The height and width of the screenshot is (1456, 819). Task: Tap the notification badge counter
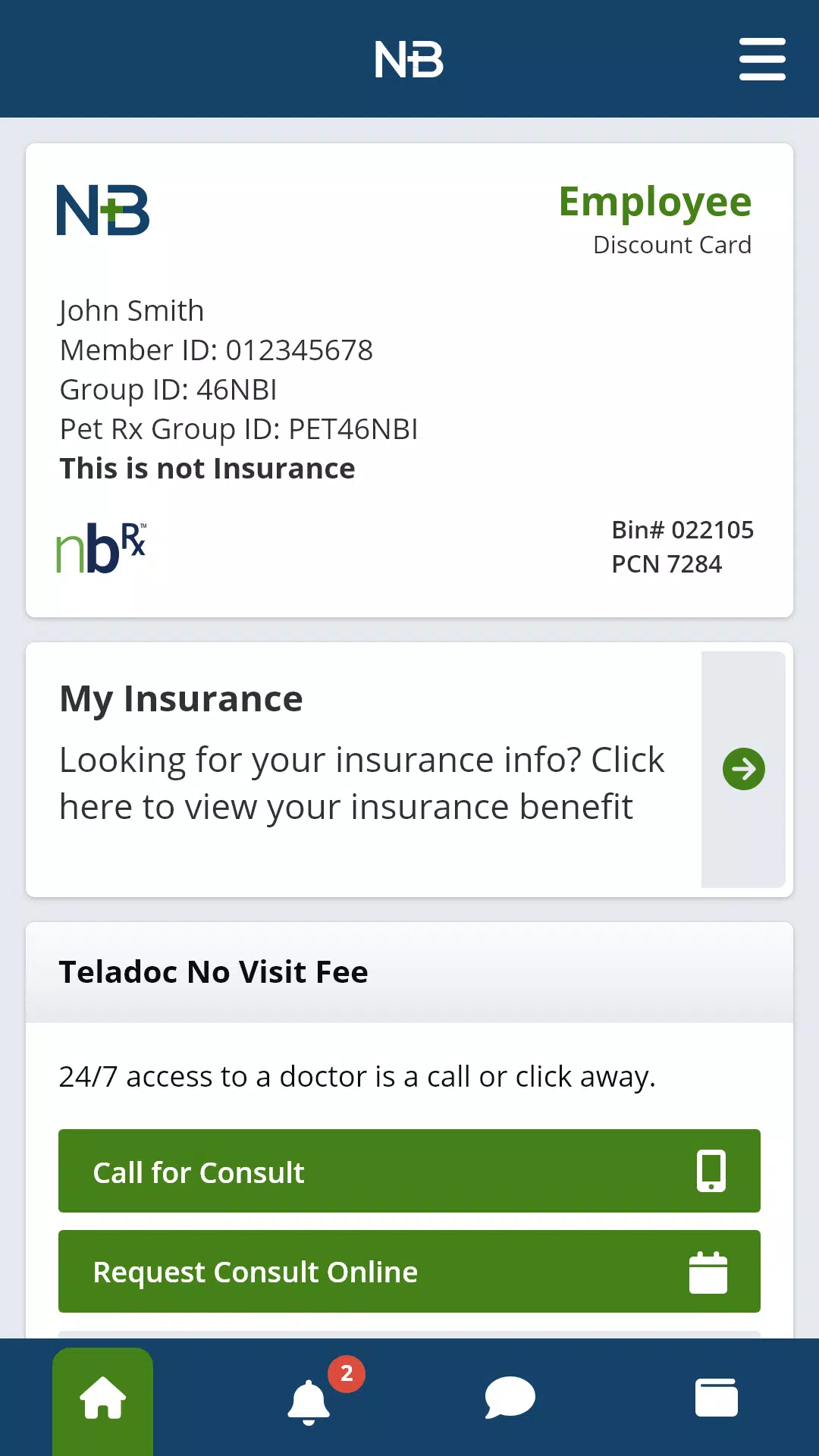point(346,1373)
